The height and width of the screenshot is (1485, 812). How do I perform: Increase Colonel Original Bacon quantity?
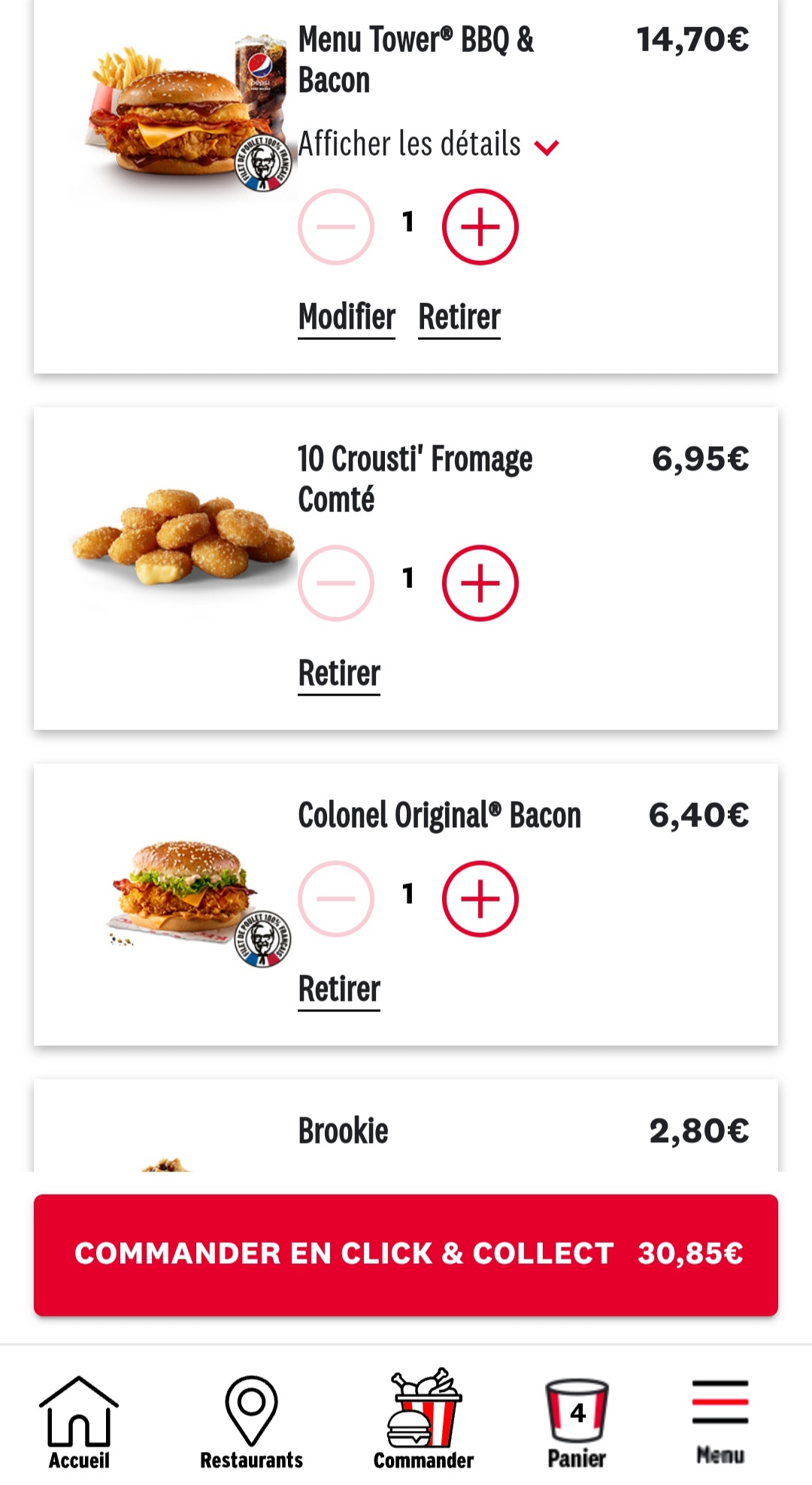pos(480,899)
